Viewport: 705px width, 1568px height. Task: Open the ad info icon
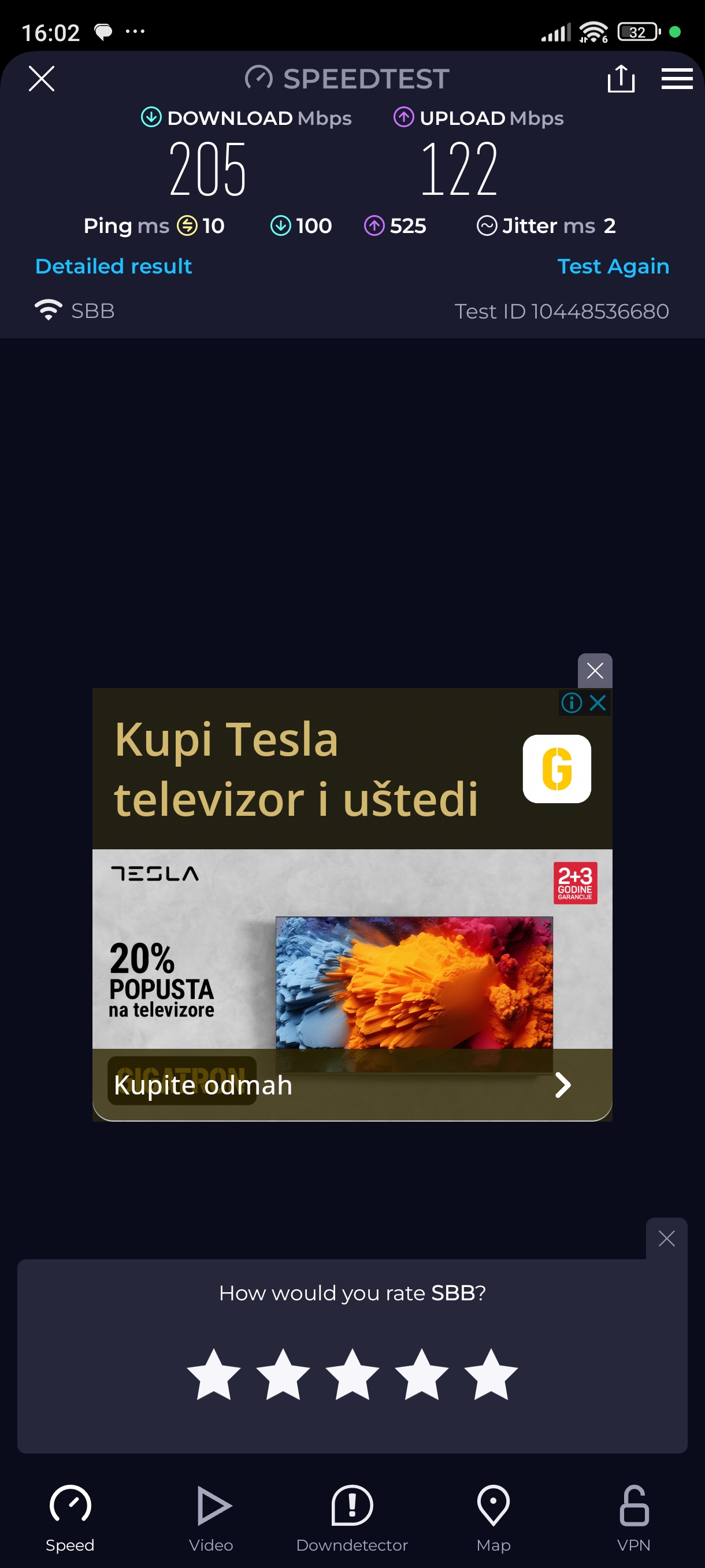pyautogui.click(x=571, y=702)
